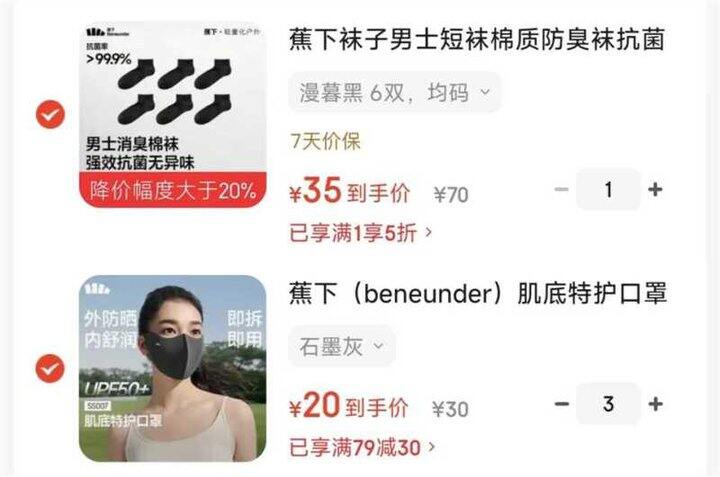Viewport: 720px width, 477px height.
Task: View 已享满79减30 promotion details
Action: (362, 447)
